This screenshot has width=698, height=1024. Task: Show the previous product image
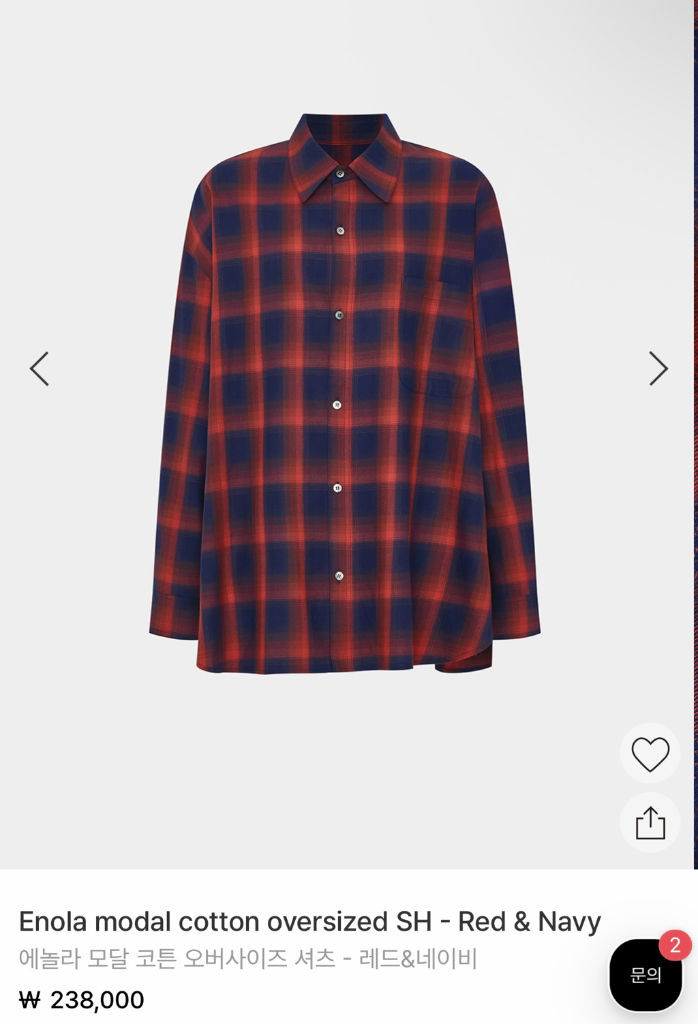coord(39,369)
